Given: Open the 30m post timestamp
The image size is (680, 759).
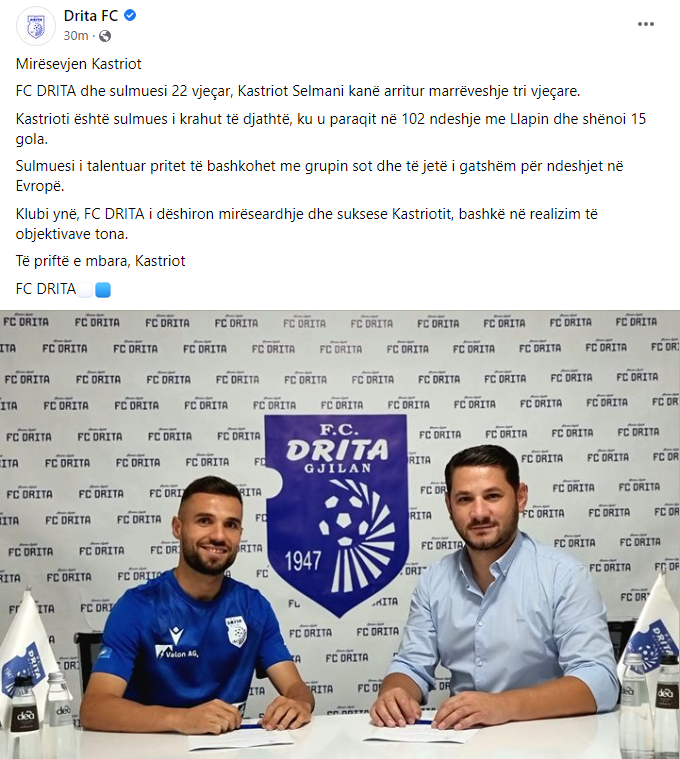Looking at the screenshot, I should (75, 35).
